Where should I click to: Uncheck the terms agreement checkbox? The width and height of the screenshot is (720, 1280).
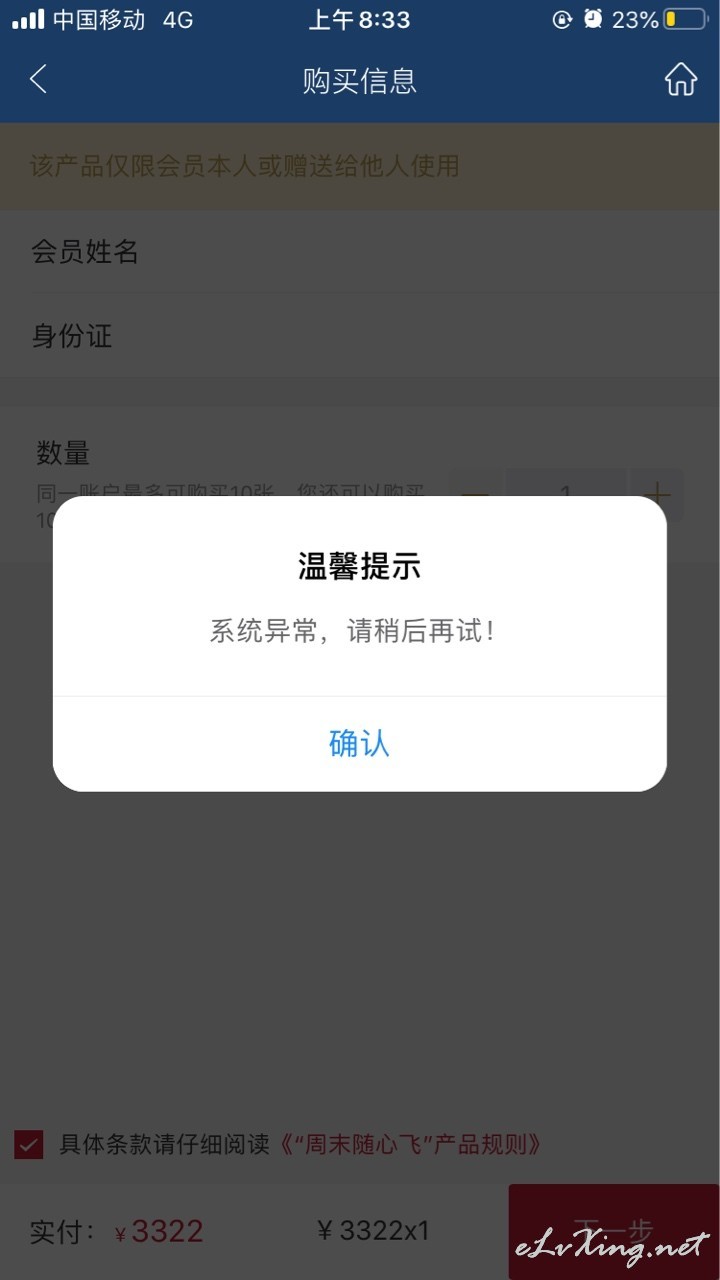(x=29, y=1144)
